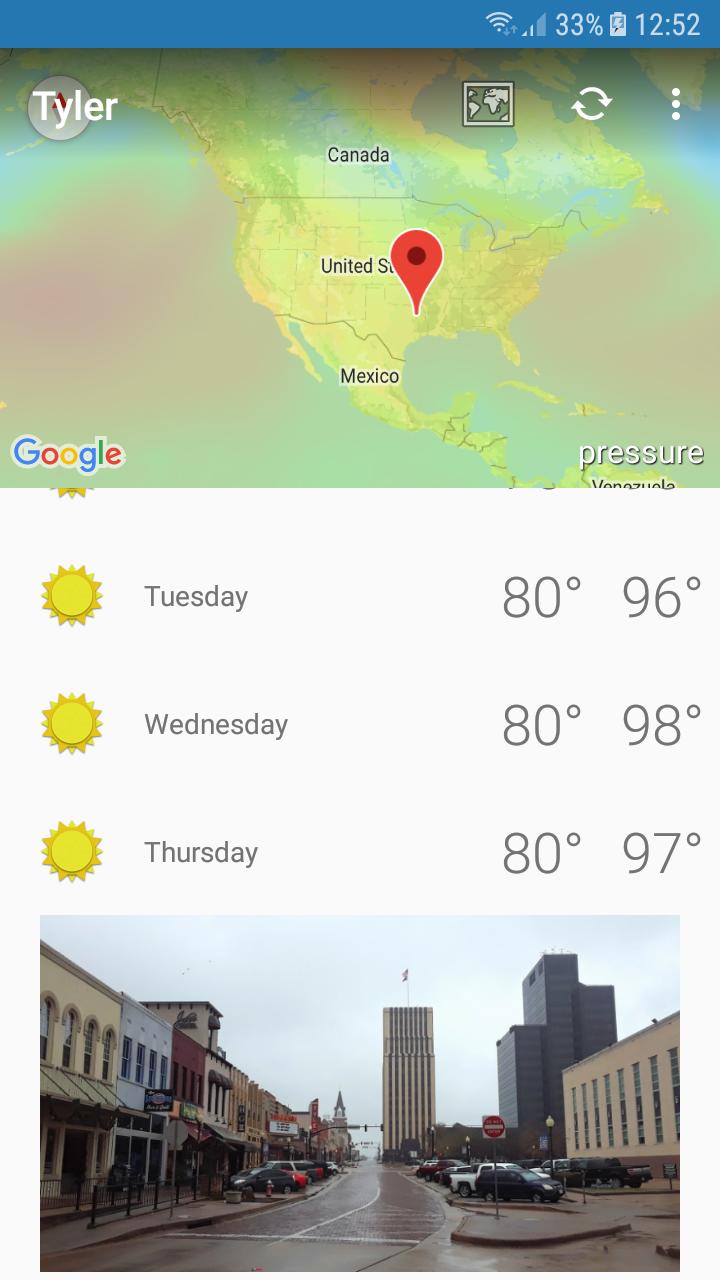Open Tuesday's forecast details

(x=360, y=597)
